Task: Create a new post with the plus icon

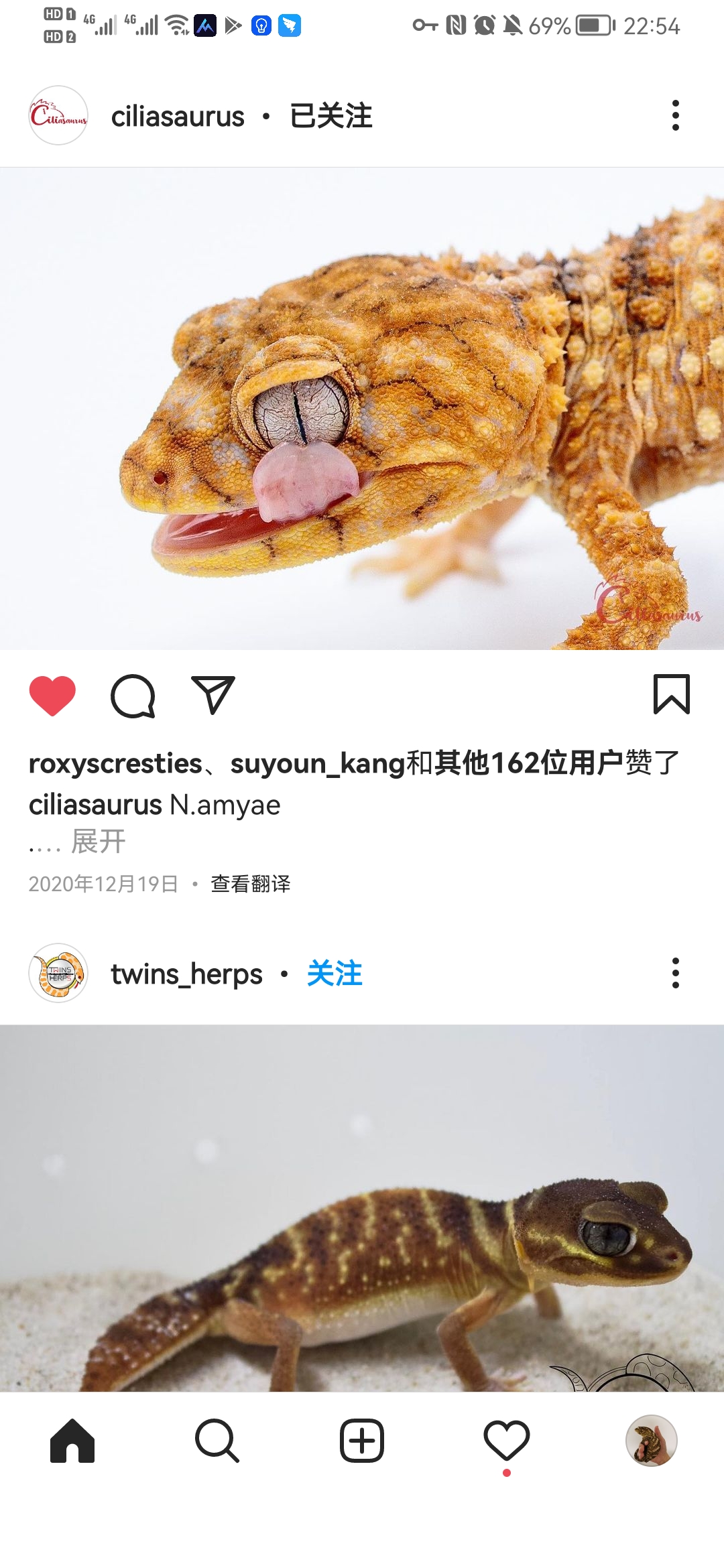Action: point(362,1441)
